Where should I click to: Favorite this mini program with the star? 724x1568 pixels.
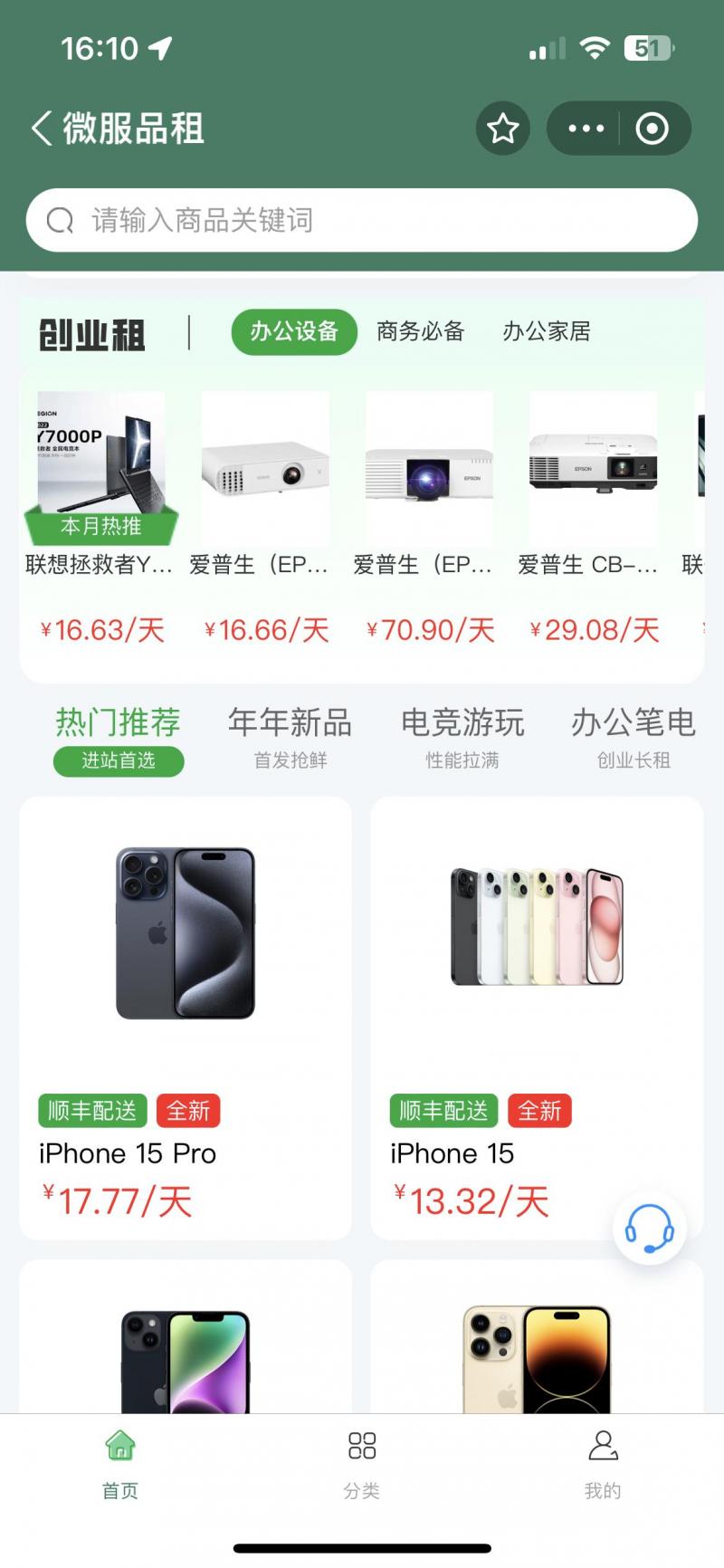[503, 129]
